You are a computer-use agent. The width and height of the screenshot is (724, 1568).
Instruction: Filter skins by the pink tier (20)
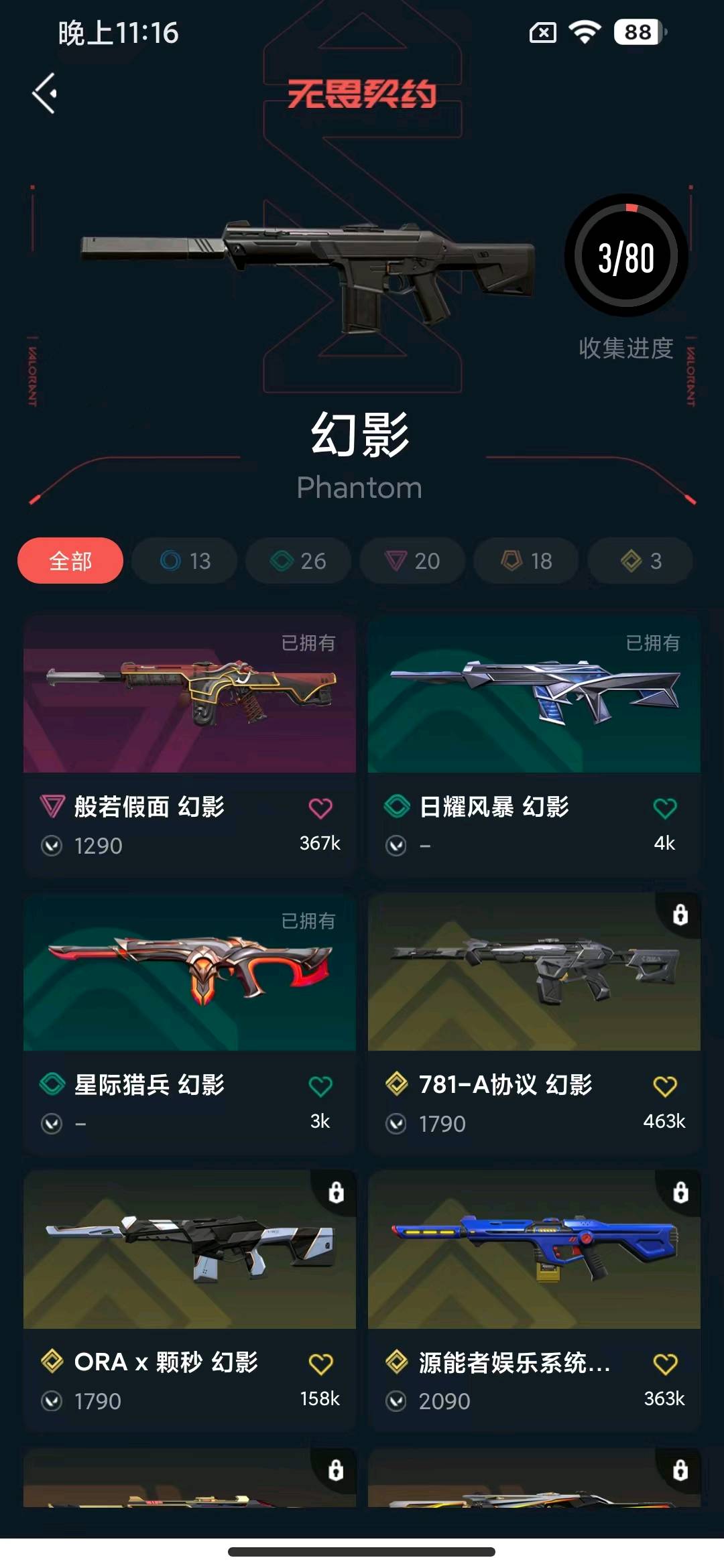(x=412, y=560)
